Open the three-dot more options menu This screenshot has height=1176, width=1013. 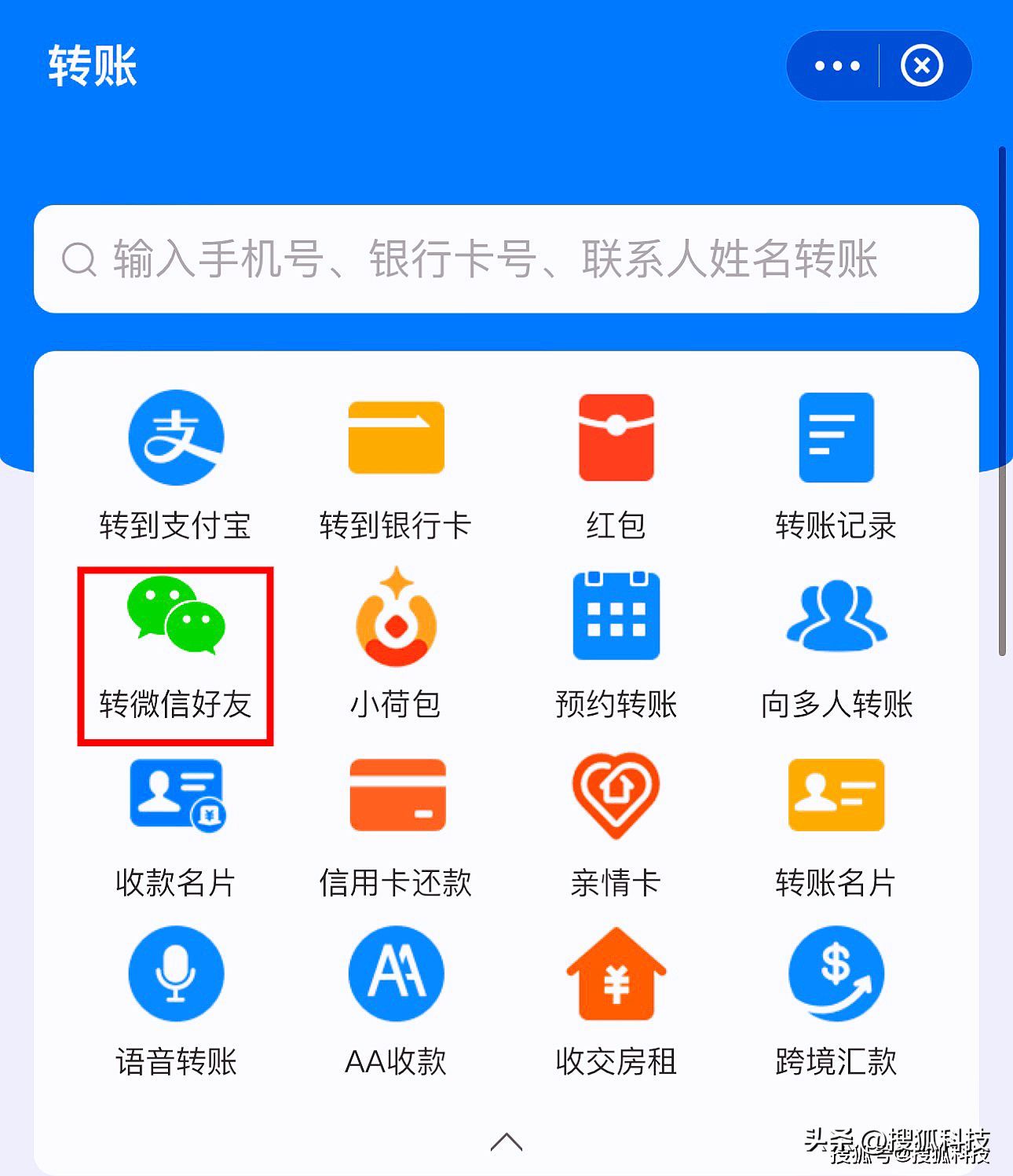[837, 66]
